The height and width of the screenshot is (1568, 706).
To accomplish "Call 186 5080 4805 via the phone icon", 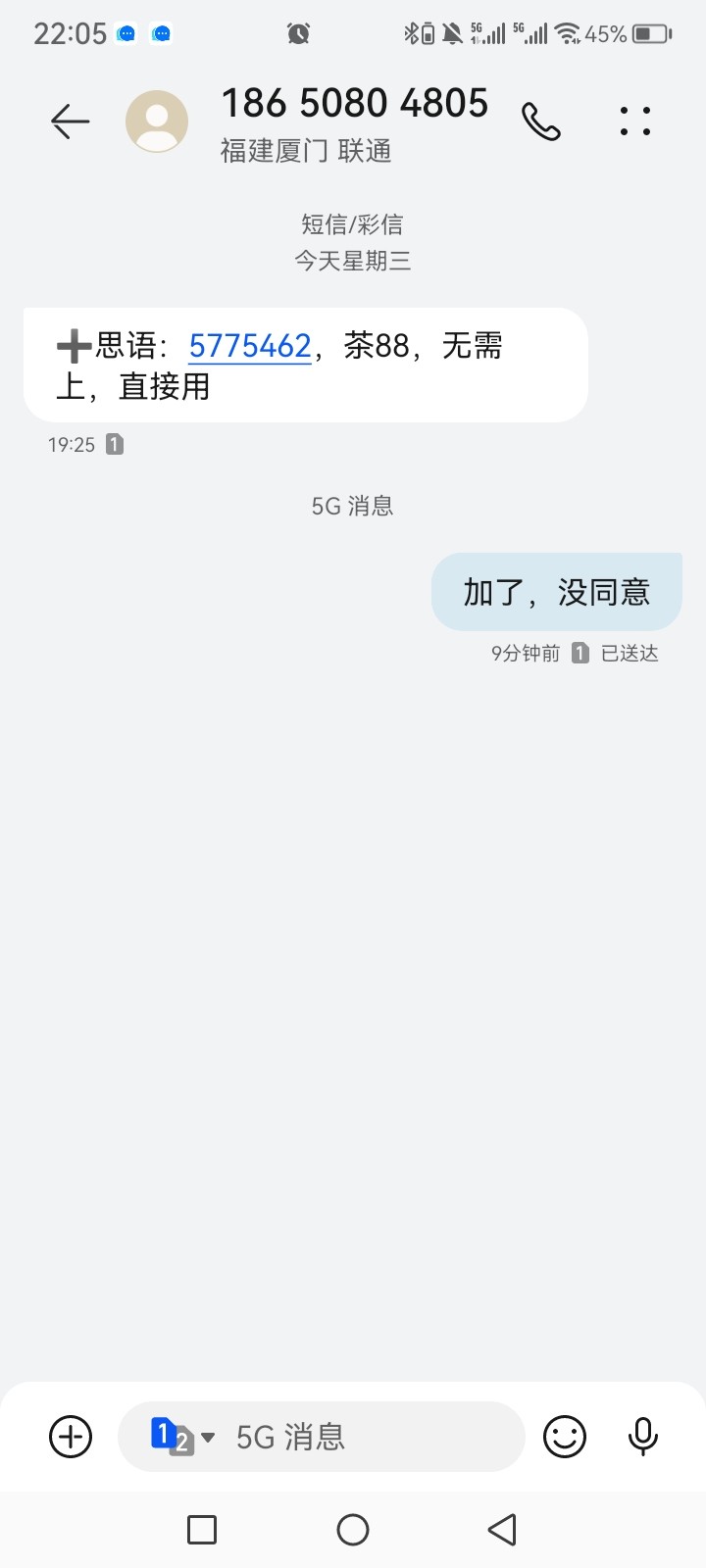I will click(540, 122).
